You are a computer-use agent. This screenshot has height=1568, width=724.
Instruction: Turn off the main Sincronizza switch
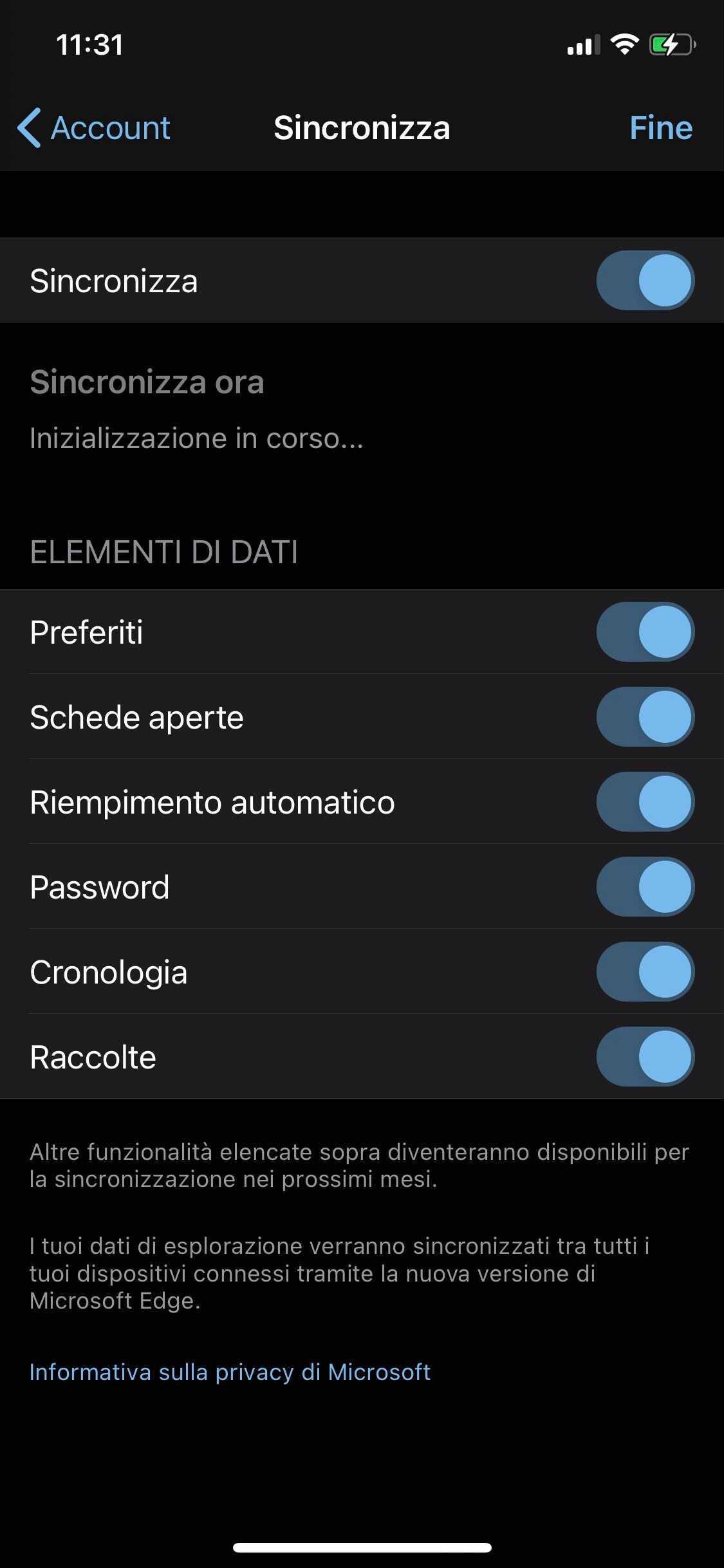[x=645, y=281]
